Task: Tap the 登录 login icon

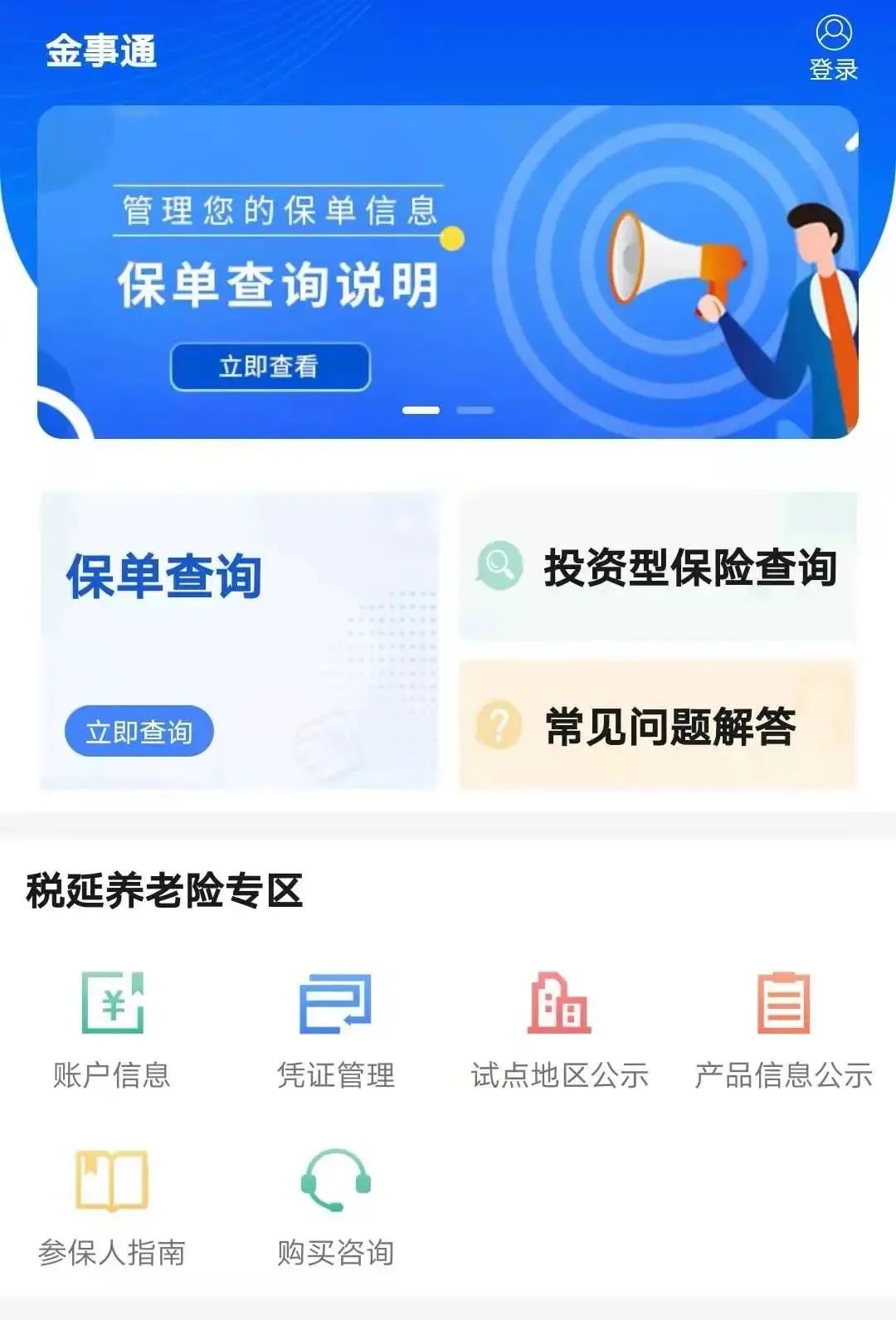Action: tap(833, 47)
